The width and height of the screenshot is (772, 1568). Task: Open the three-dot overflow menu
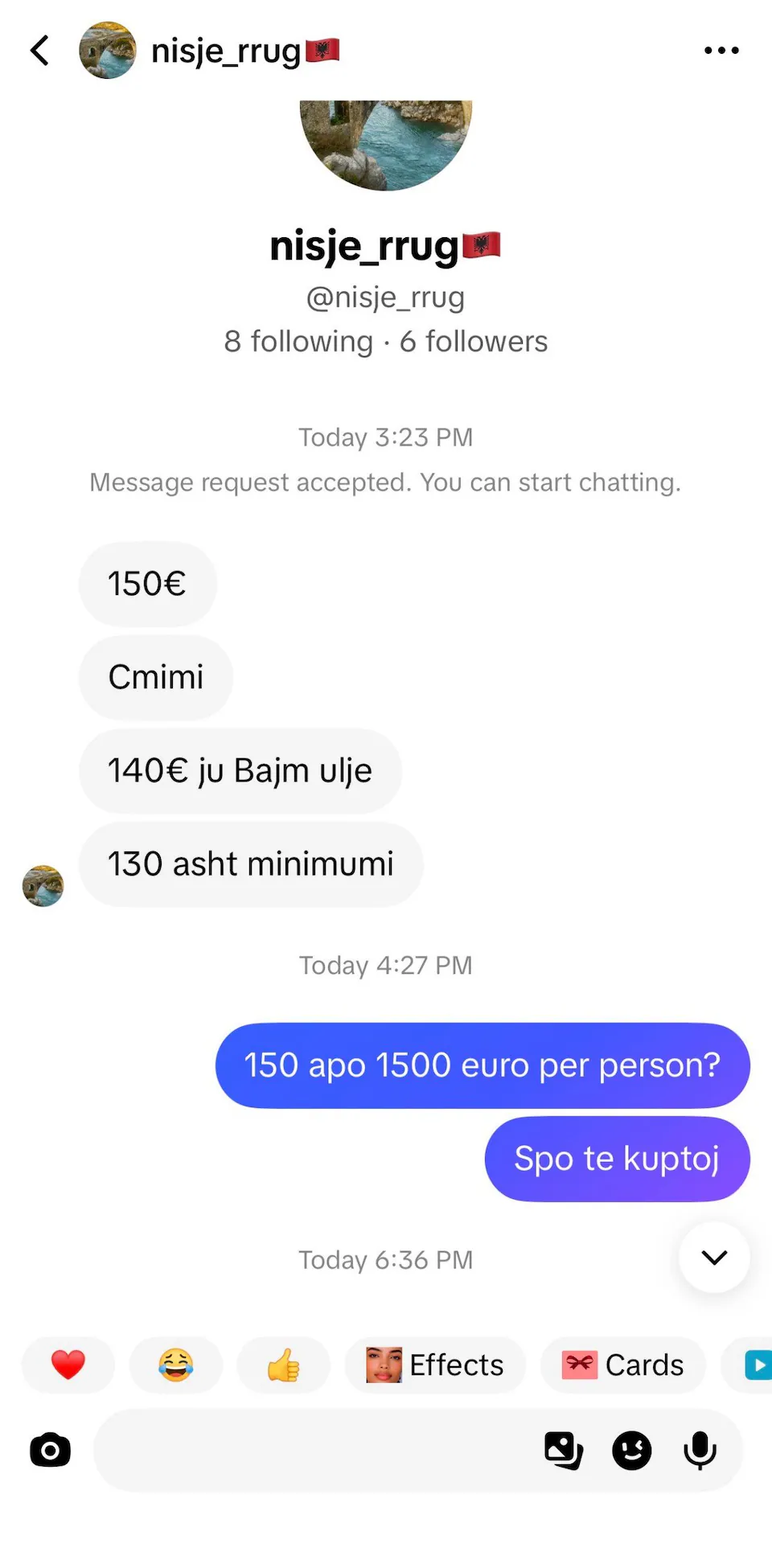(721, 50)
